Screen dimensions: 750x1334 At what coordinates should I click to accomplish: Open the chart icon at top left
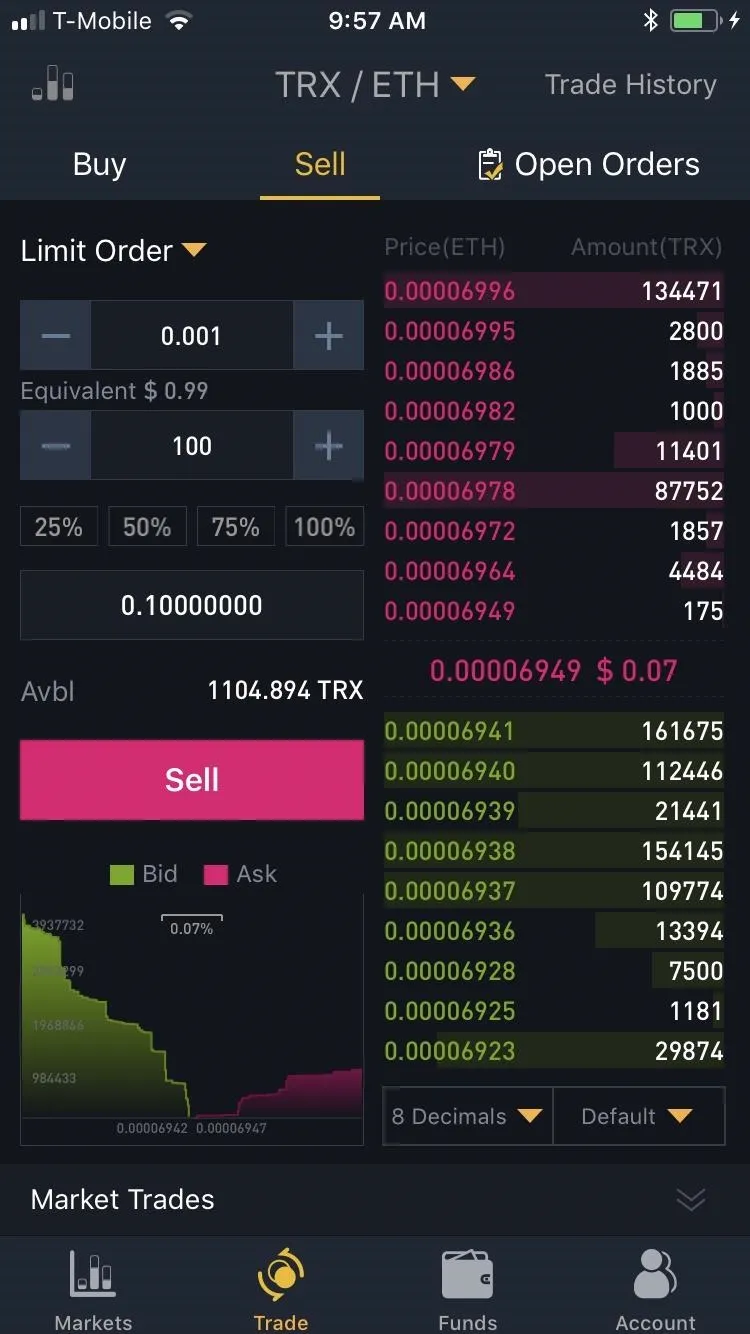[x=53, y=84]
